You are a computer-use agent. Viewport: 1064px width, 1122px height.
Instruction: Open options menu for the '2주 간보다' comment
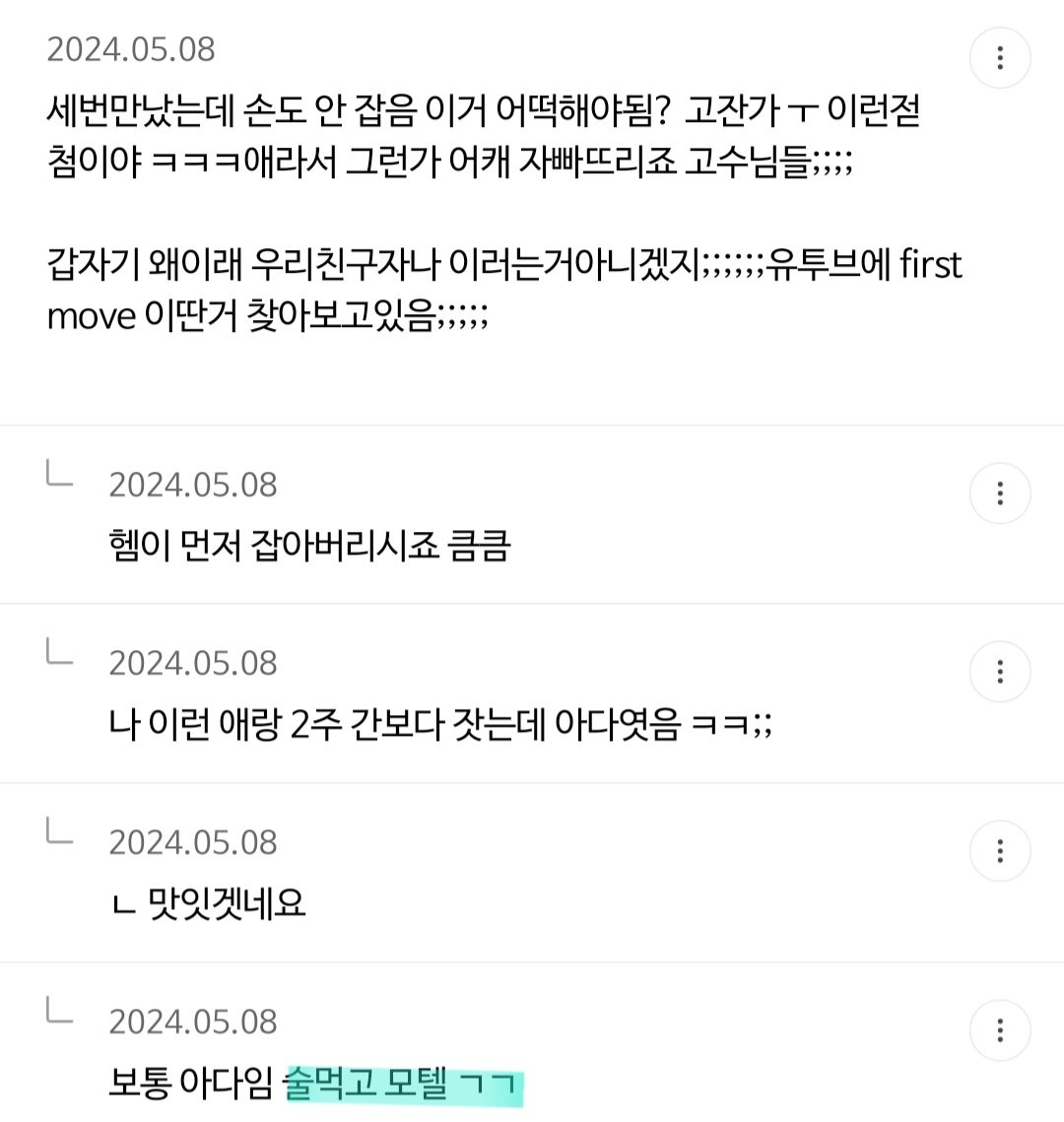tap(1000, 672)
